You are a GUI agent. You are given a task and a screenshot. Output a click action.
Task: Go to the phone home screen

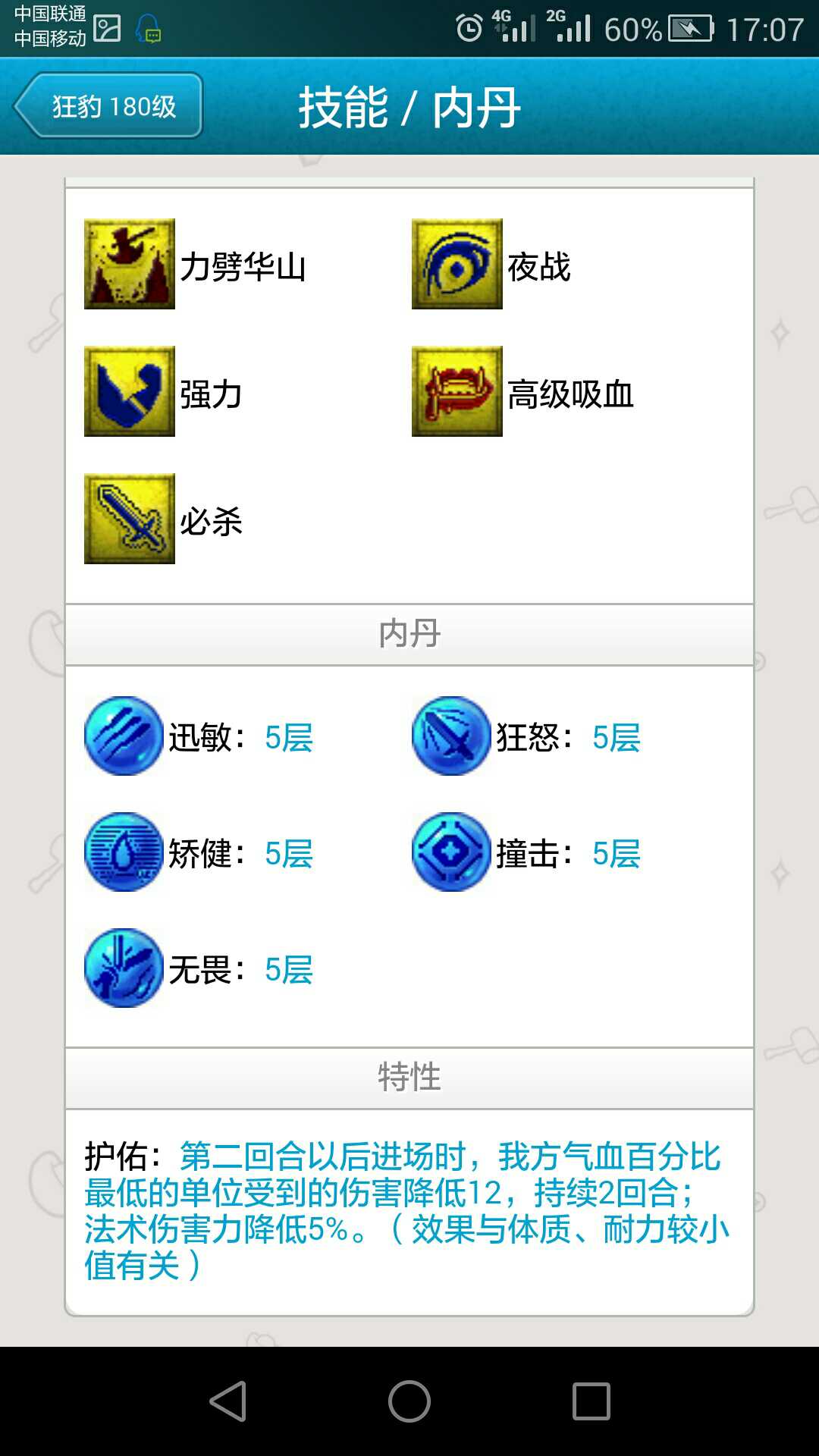[409, 1401]
